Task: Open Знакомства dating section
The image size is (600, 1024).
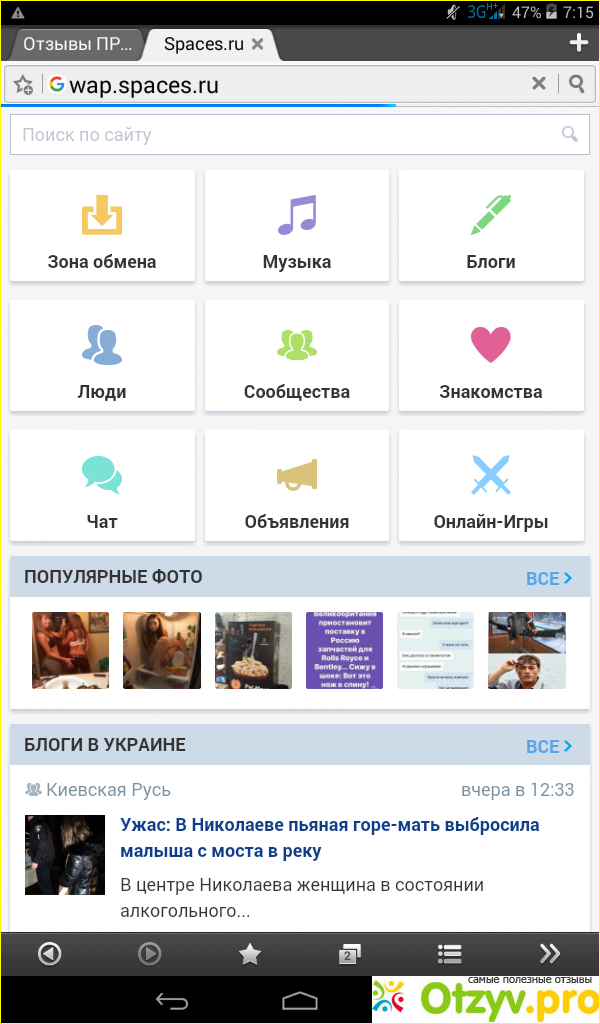Action: [491, 355]
